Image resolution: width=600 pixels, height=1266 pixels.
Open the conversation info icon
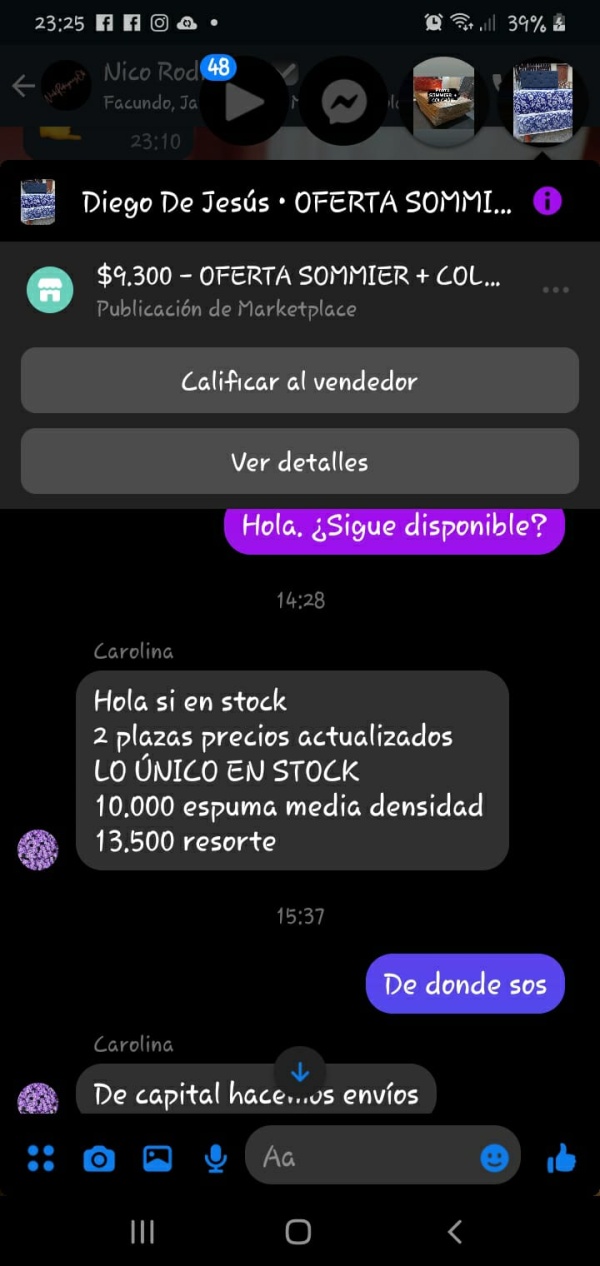(547, 202)
